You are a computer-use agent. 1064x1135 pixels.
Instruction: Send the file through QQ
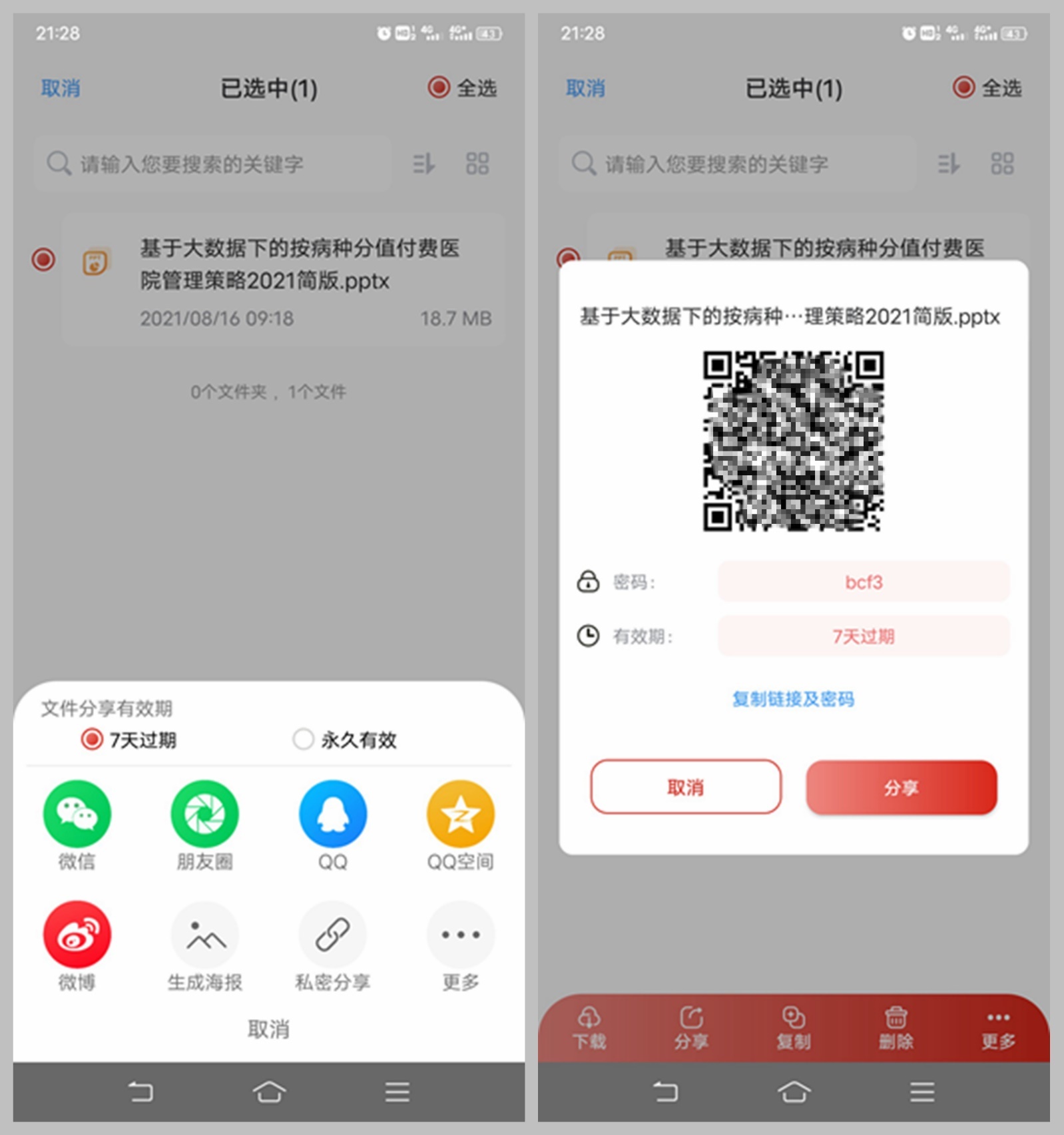click(332, 813)
